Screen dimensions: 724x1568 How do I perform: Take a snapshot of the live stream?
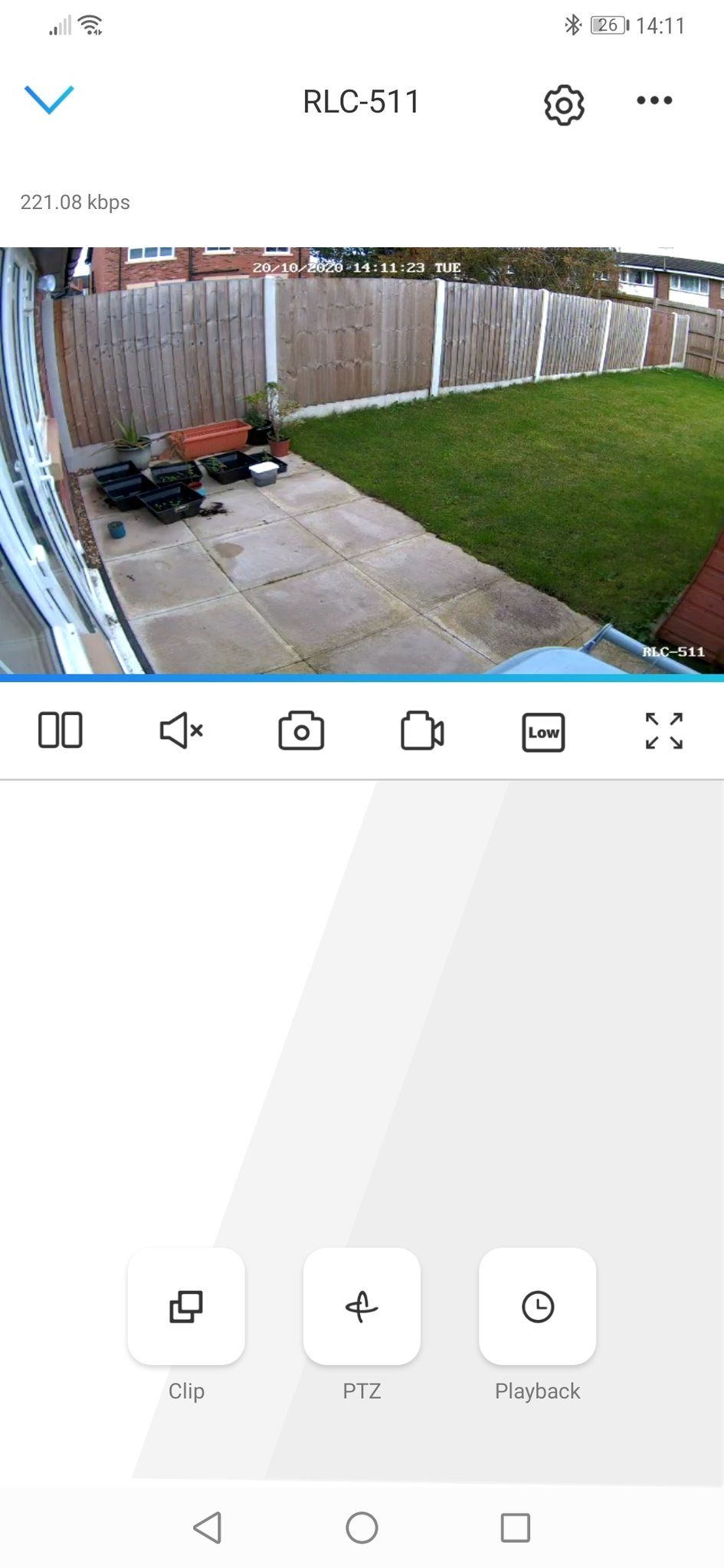point(300,730)
